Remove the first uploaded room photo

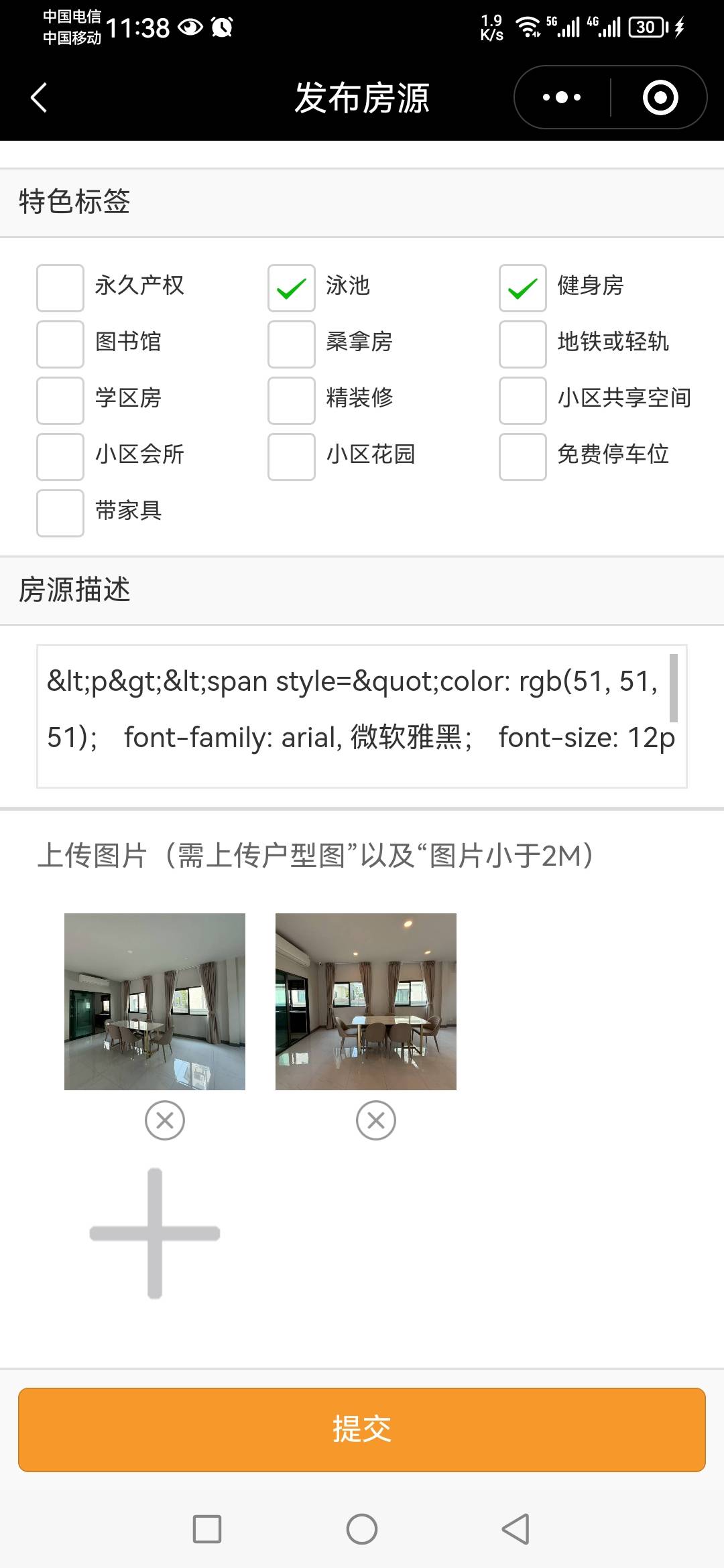[x=165, y=1120]
